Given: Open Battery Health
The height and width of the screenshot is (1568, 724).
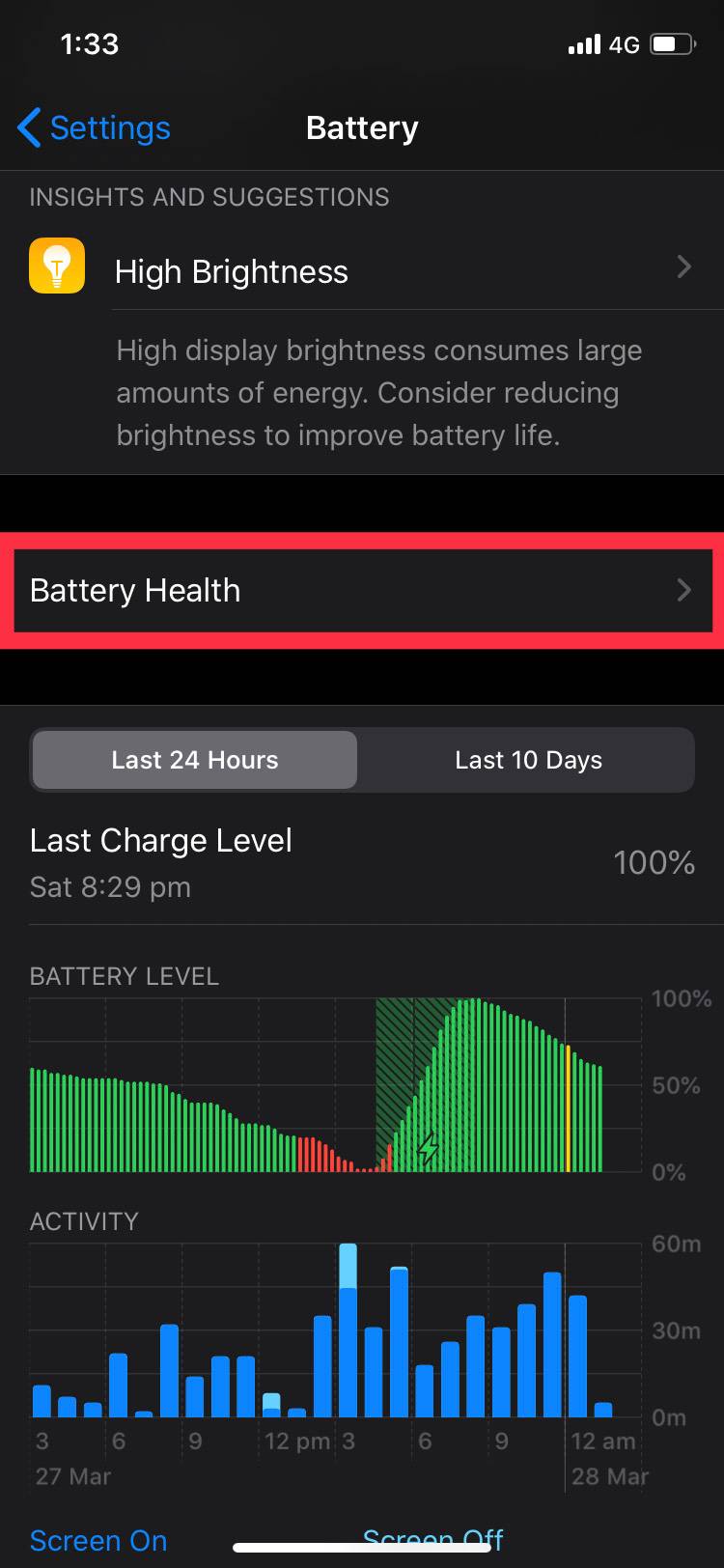Looking at the screenshot, I should click(362, 590).
